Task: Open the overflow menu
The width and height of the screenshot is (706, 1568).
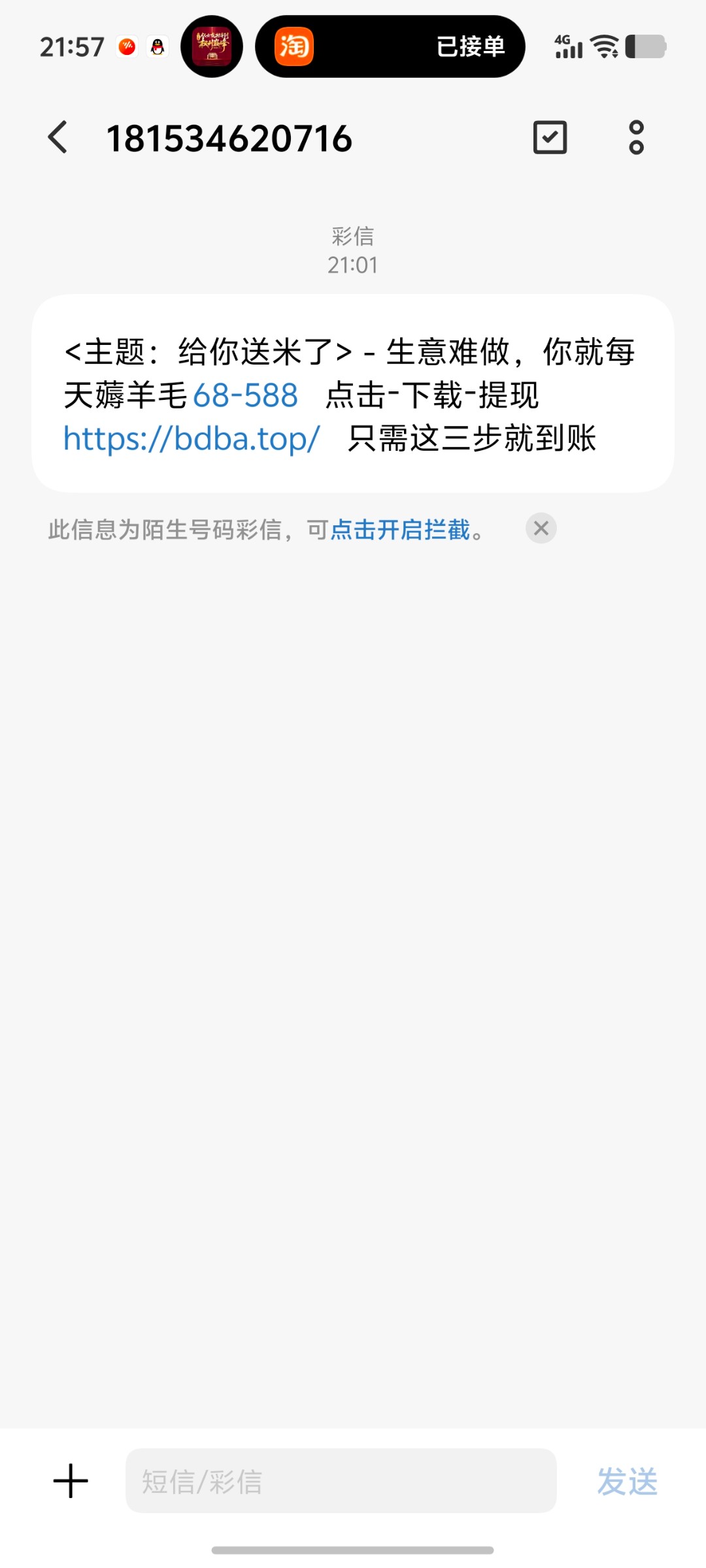Action: [x=636, y=138]
